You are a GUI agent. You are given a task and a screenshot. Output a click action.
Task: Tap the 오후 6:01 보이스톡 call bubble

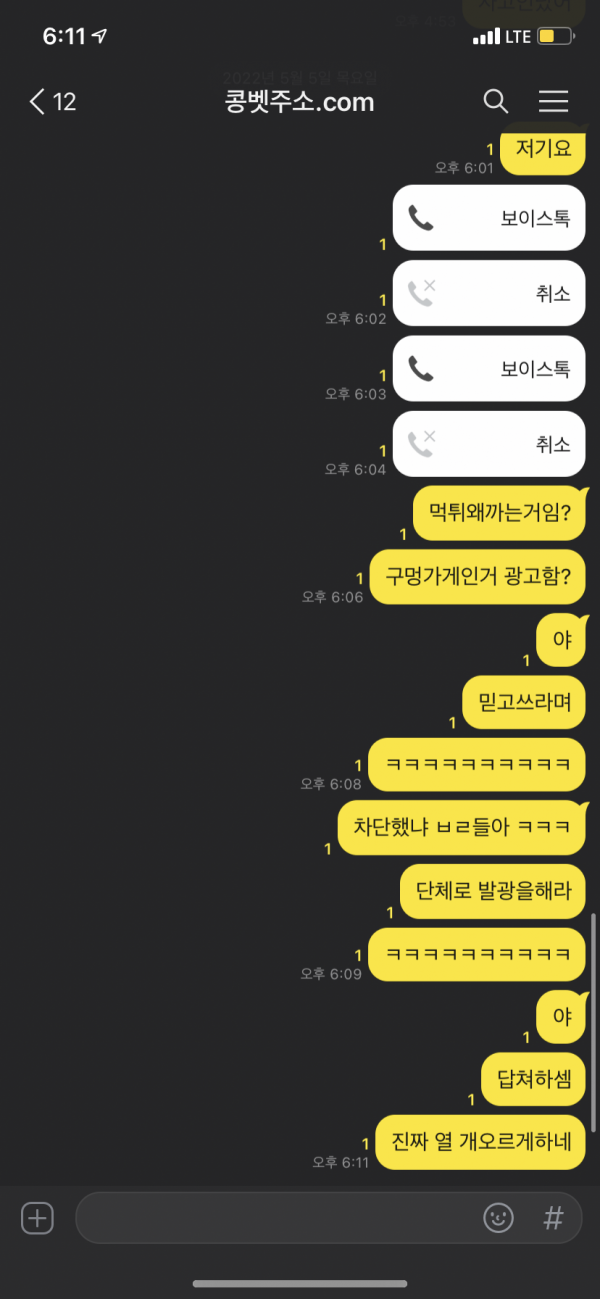click(489, 218)
